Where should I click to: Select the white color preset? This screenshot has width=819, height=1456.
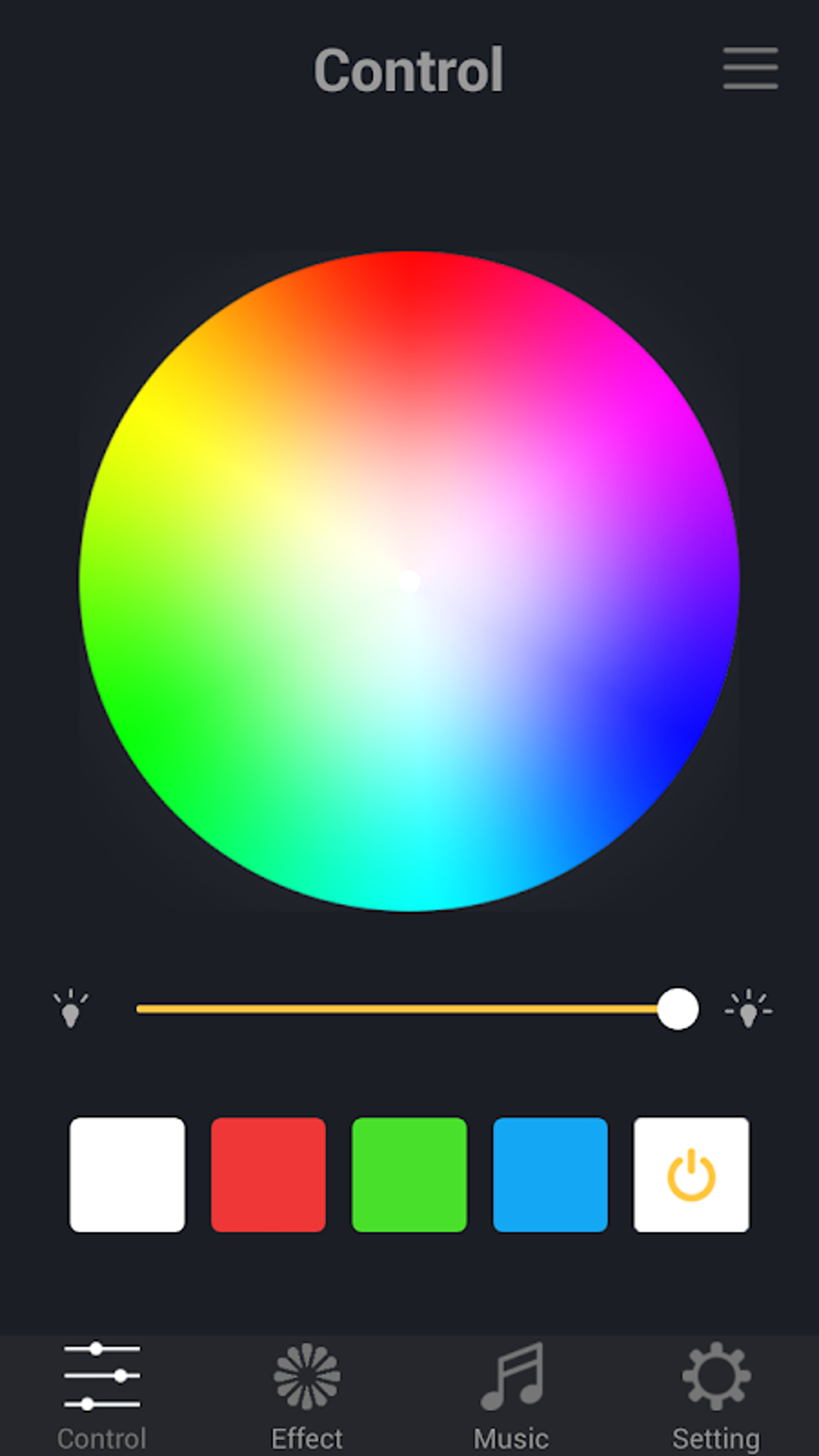pos(127,1174)
